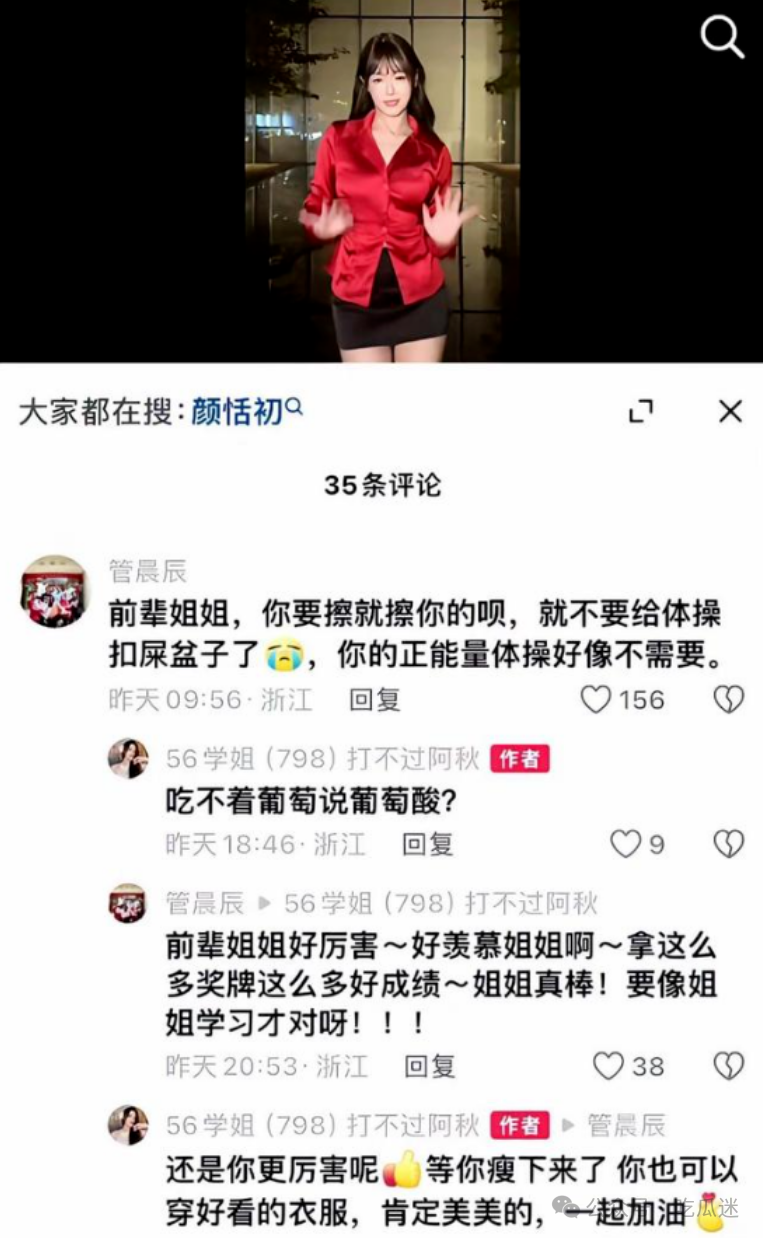
Task: Open 管晨辰's profile from the top comment avatar
Action: click(x=55, y=591)
